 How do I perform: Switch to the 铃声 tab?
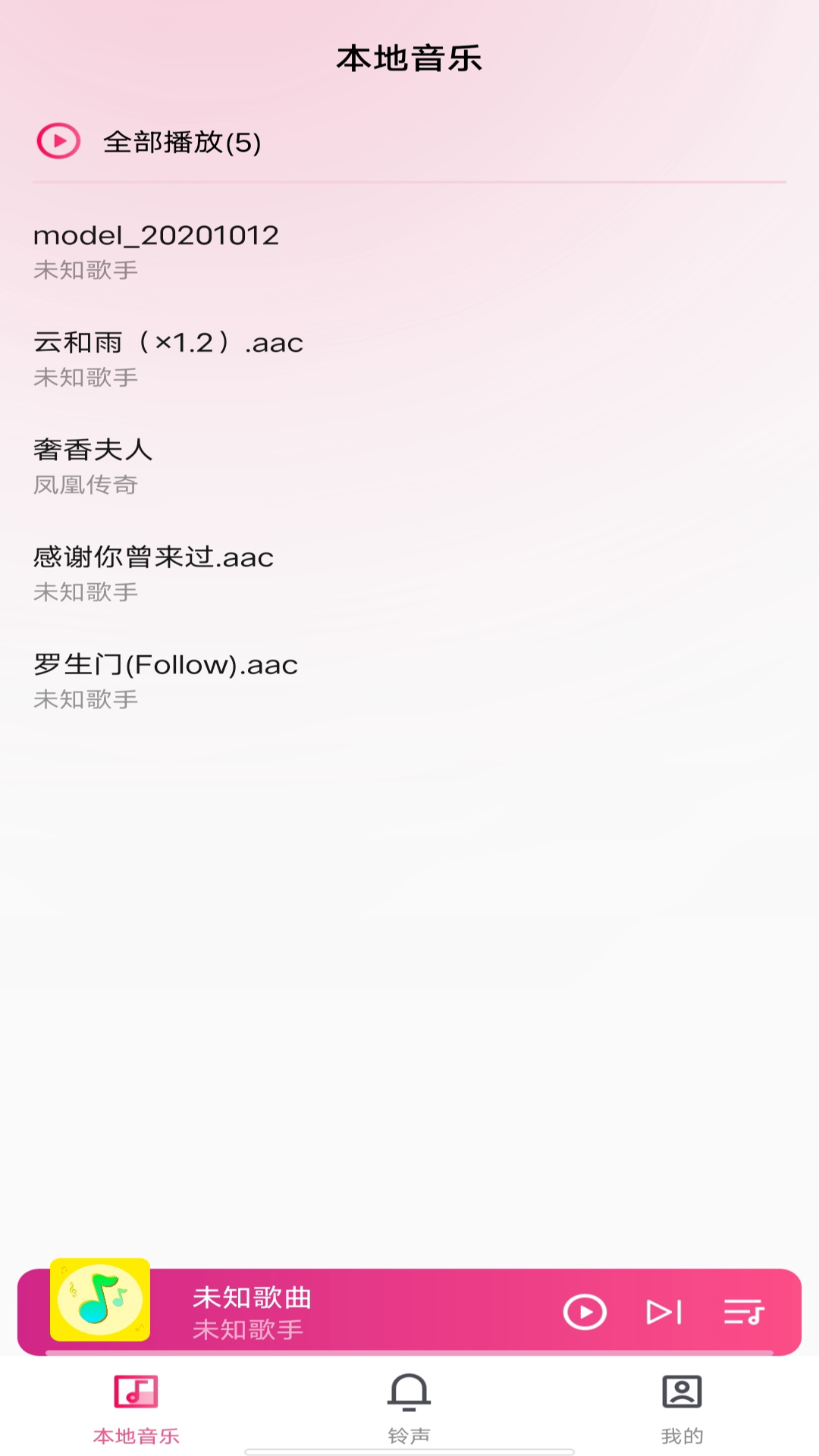point(409,1408)
